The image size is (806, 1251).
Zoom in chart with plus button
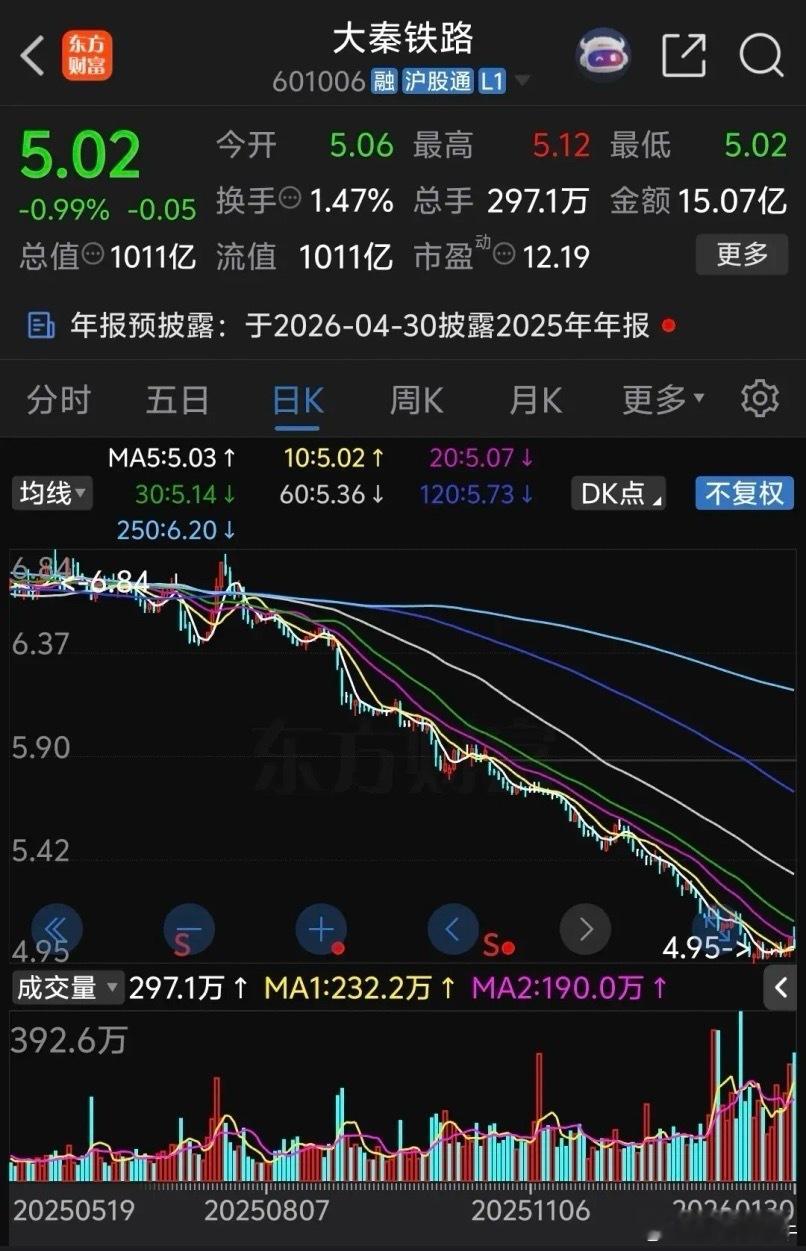(321, 930)
